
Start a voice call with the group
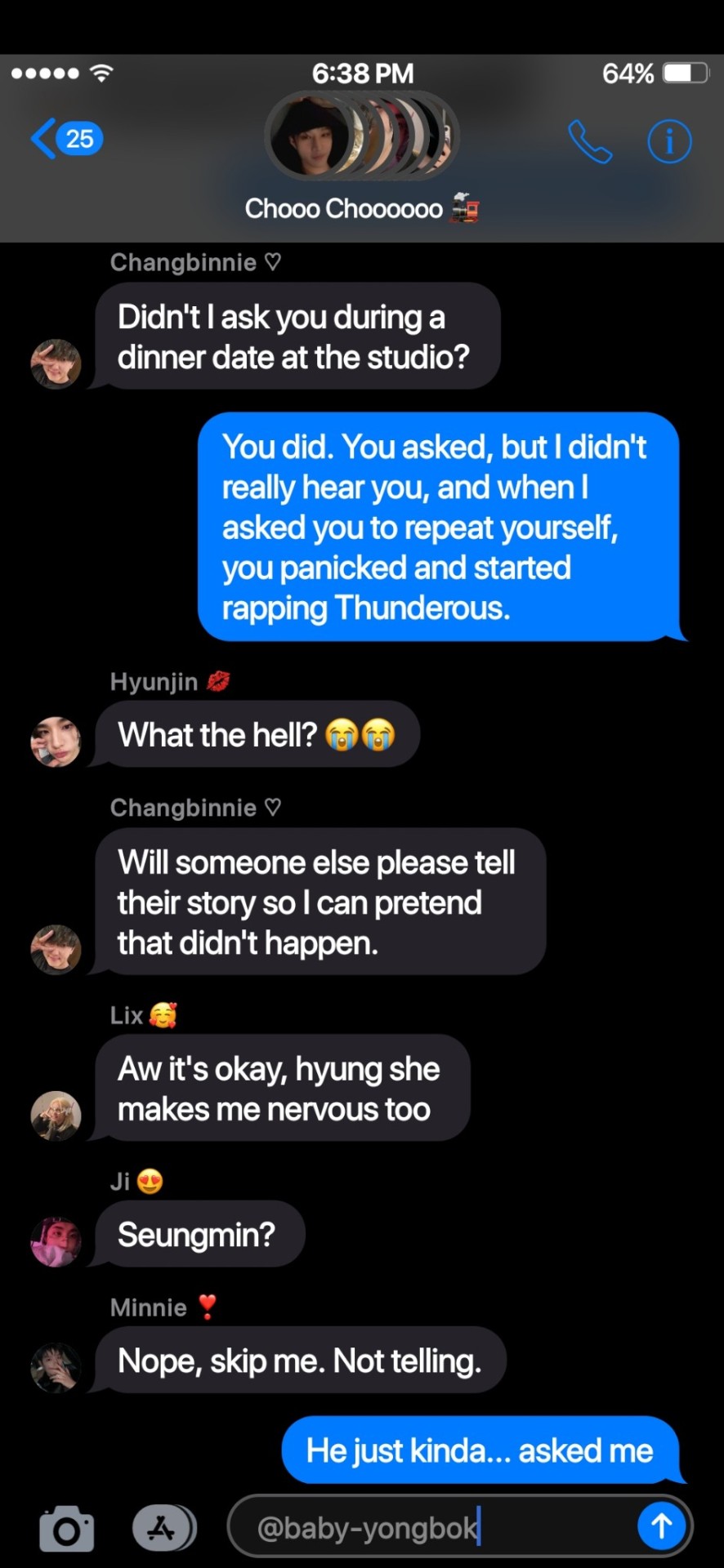point(589,142)
